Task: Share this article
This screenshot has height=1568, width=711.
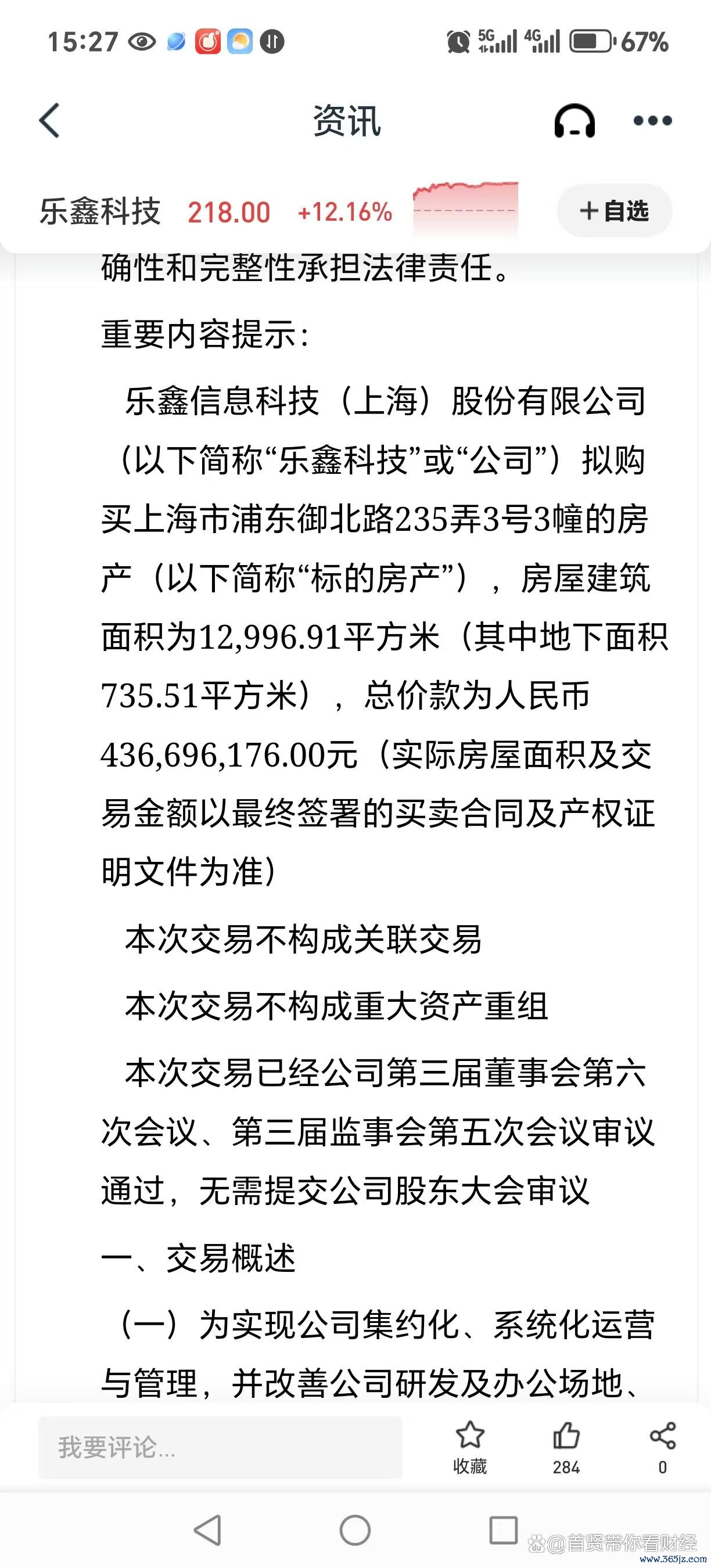Action: pyautogui.click(x=663, y=1447)
